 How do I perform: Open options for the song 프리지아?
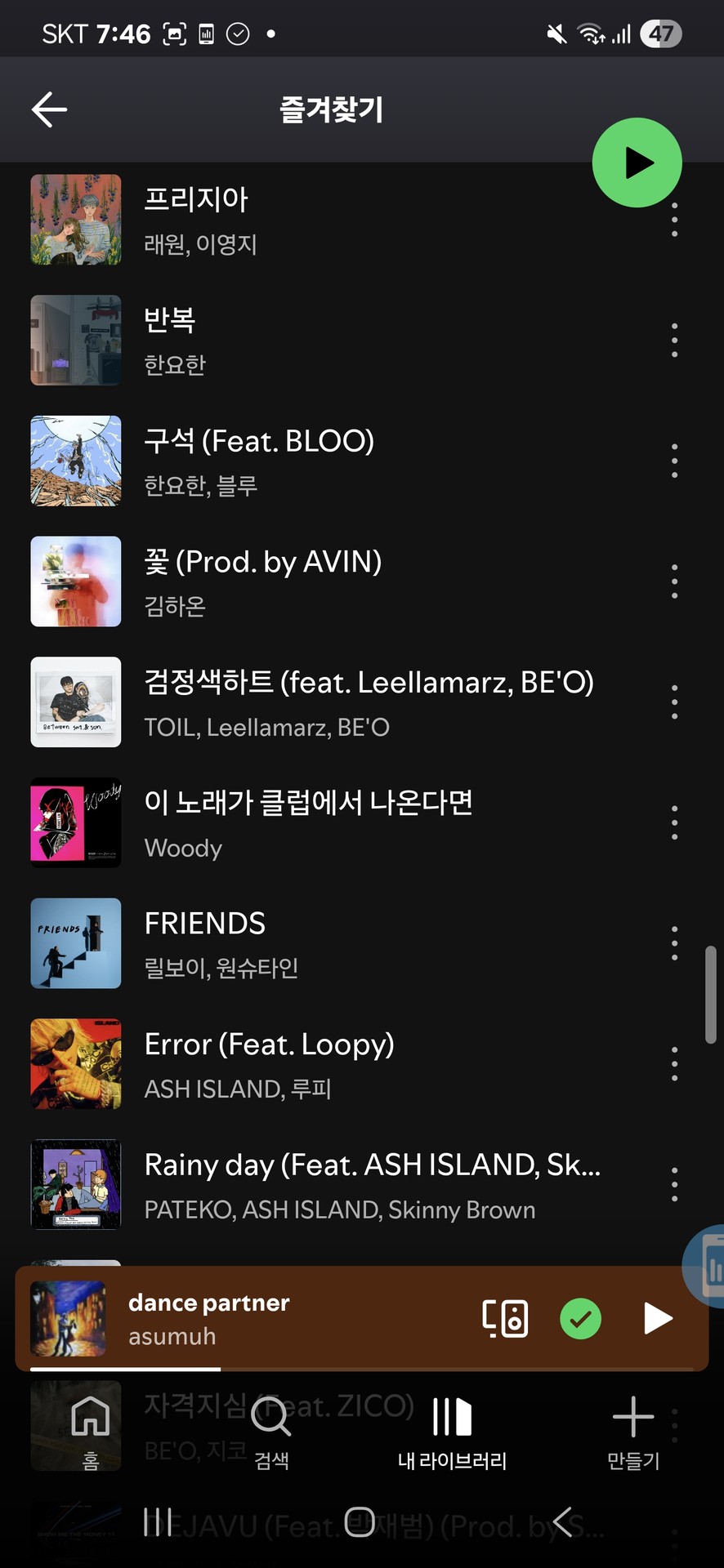[x=674, y=220]
